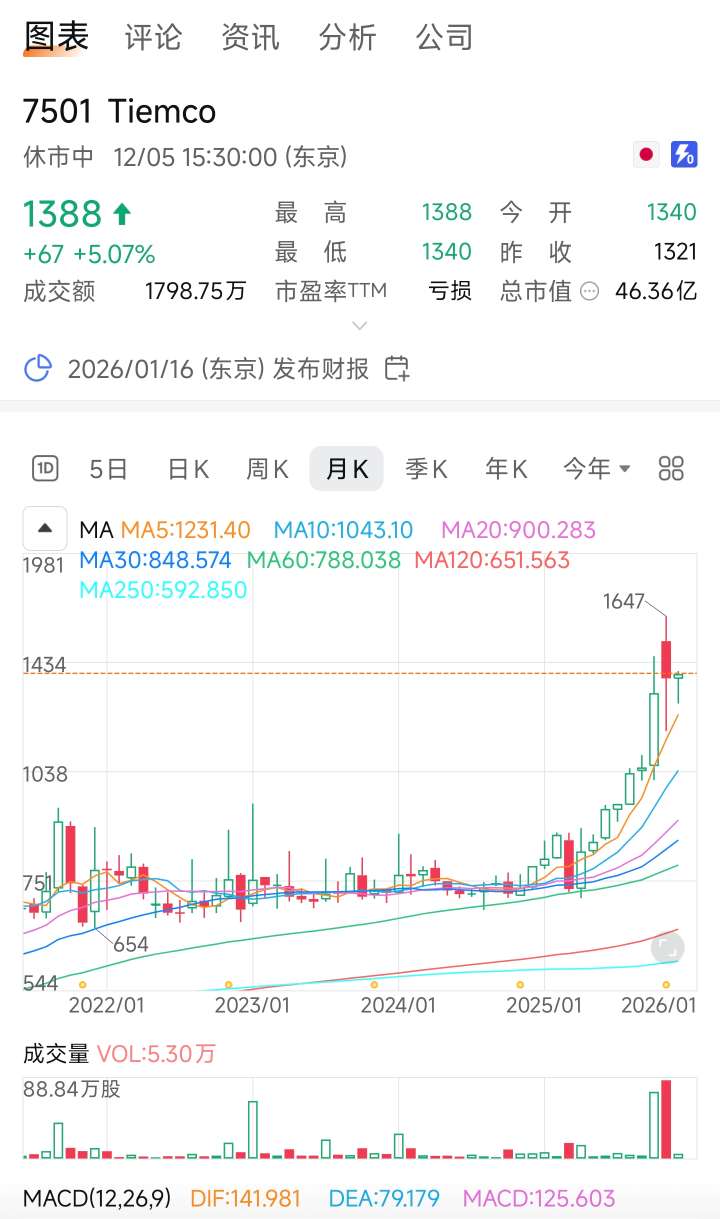Expand the stock details chevron

360,326
